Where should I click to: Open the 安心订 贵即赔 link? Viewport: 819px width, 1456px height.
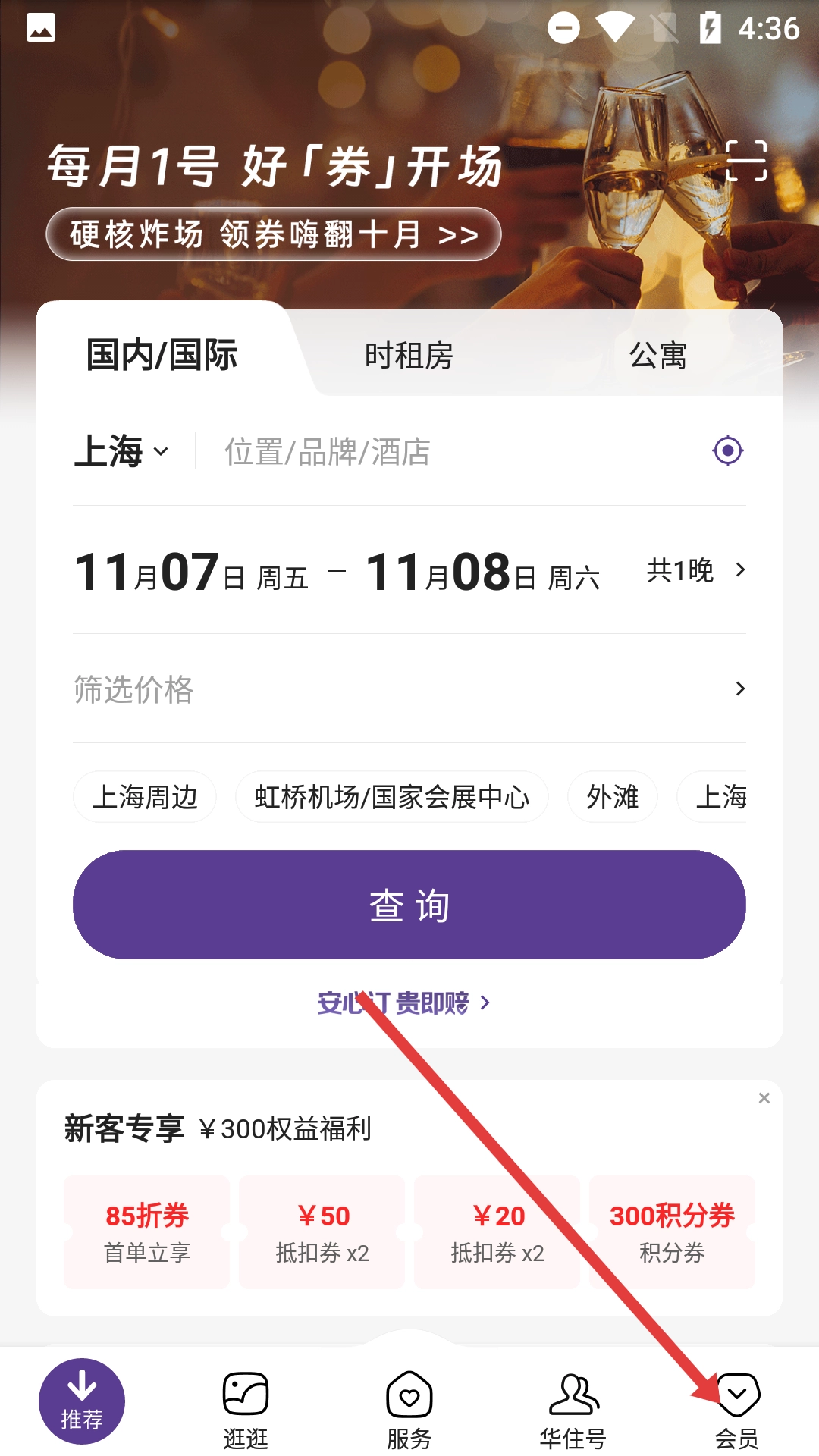(x=403, y=1003)
